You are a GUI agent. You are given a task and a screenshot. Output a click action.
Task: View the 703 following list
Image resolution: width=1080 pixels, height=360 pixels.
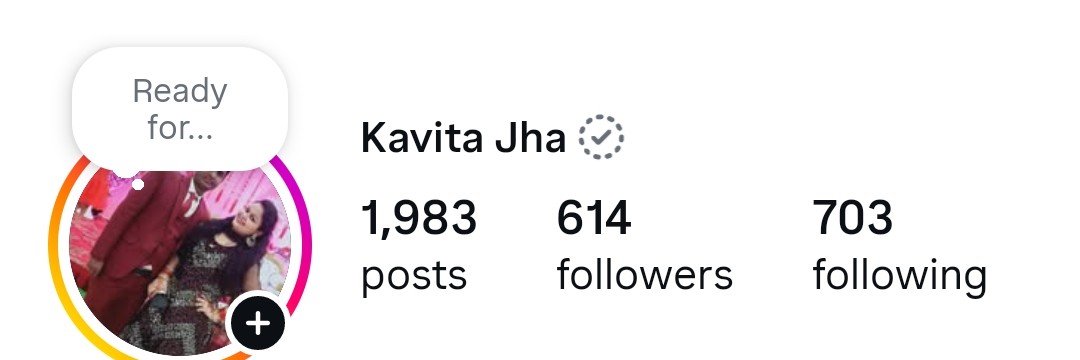(900, 246)
